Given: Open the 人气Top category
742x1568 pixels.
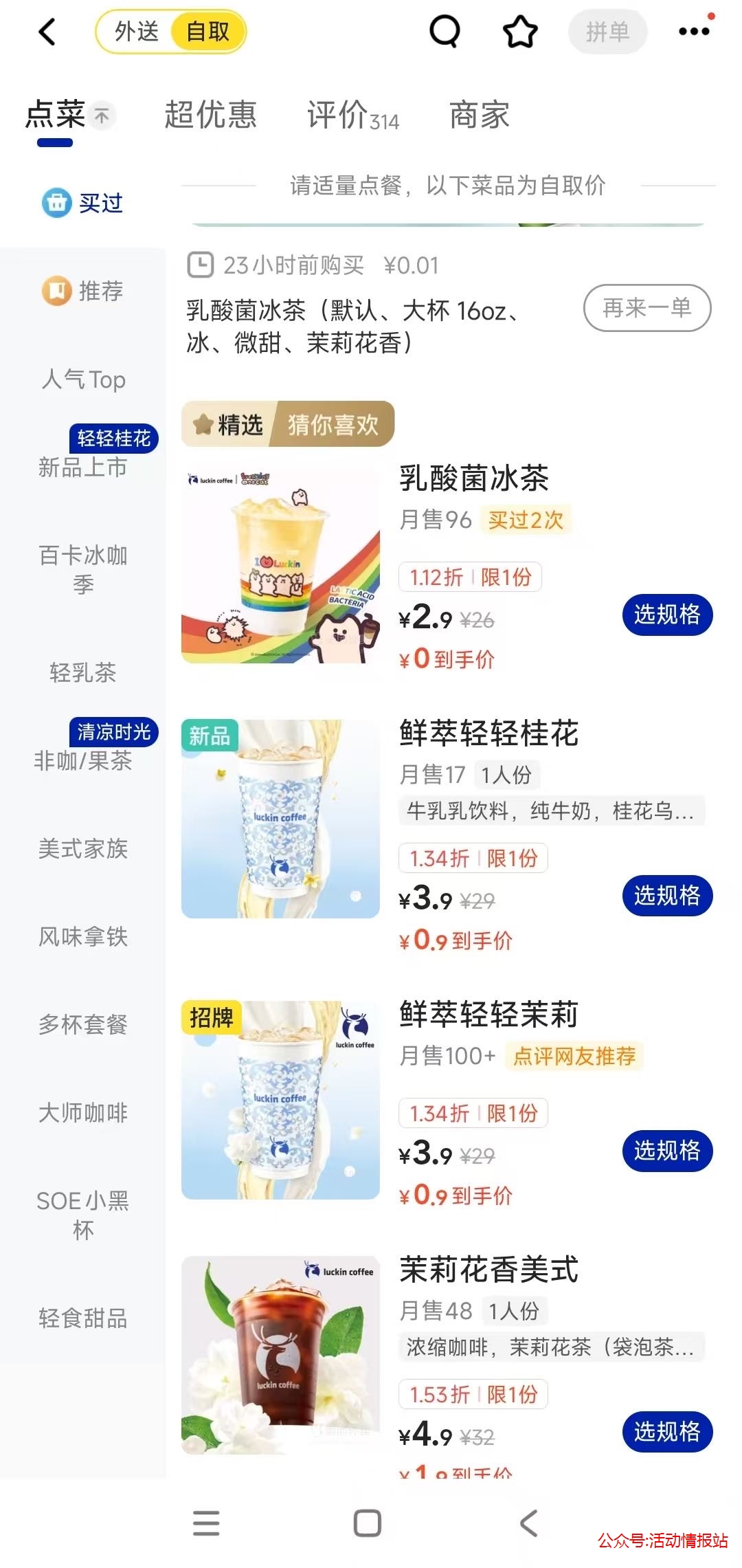Looking at the screenshot, I should pos(83,379).
